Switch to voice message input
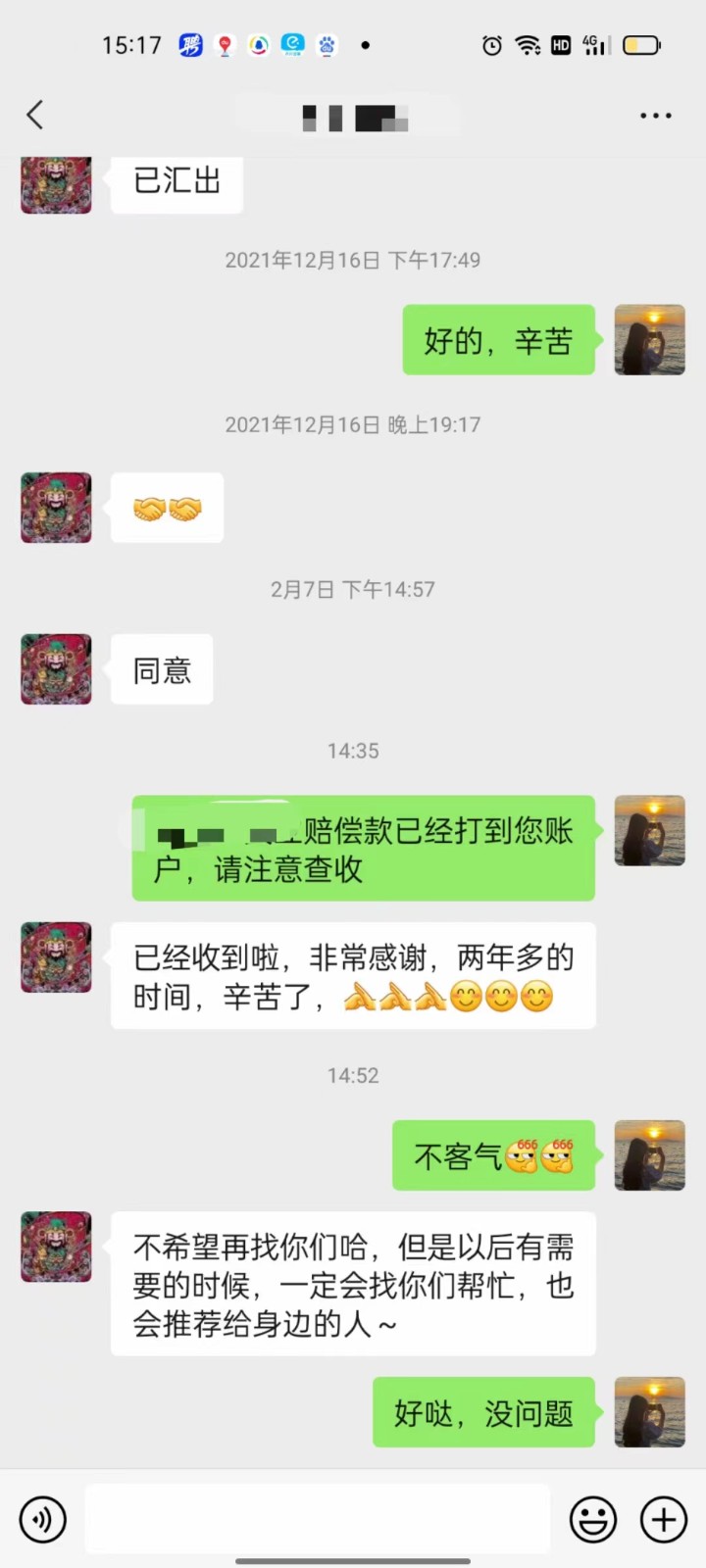This screenshot has height=1568, width=706. click(x=43, y=1520)
